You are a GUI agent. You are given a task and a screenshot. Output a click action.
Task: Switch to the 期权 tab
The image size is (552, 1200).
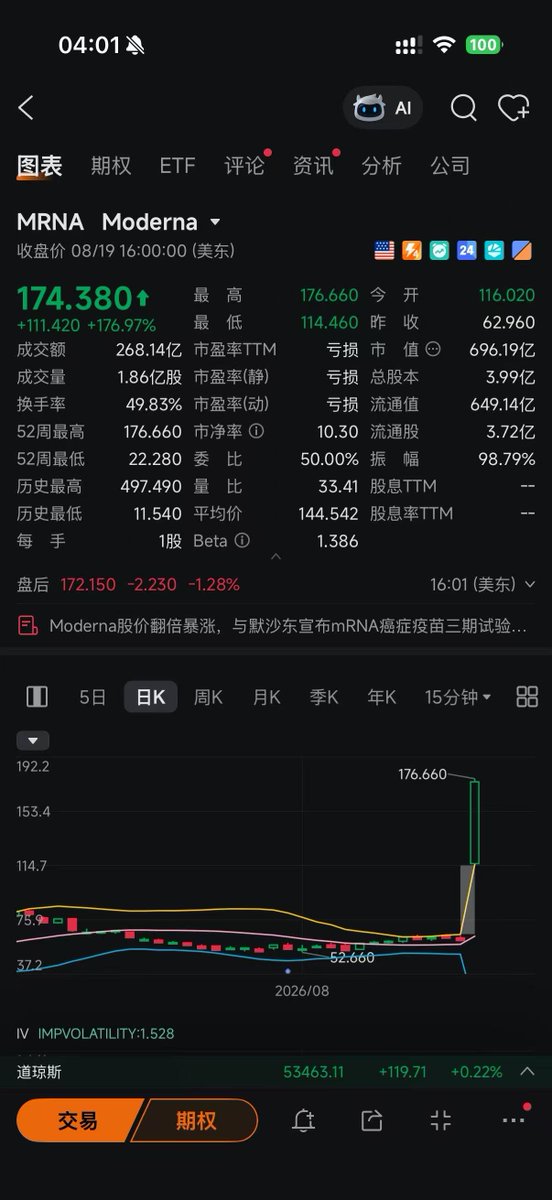pos(111,166)
